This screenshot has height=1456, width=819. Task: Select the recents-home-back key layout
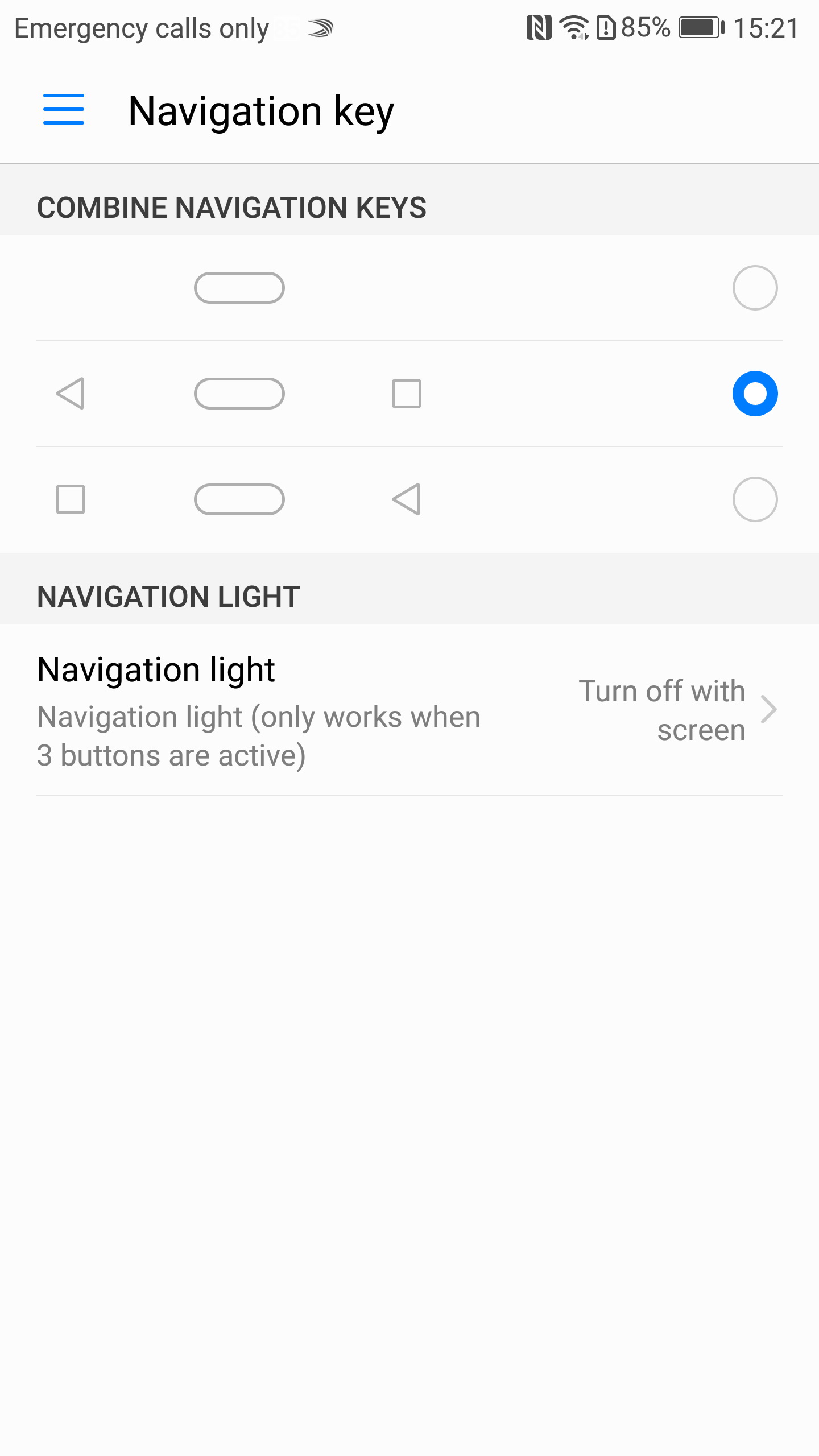pos(754,499)
